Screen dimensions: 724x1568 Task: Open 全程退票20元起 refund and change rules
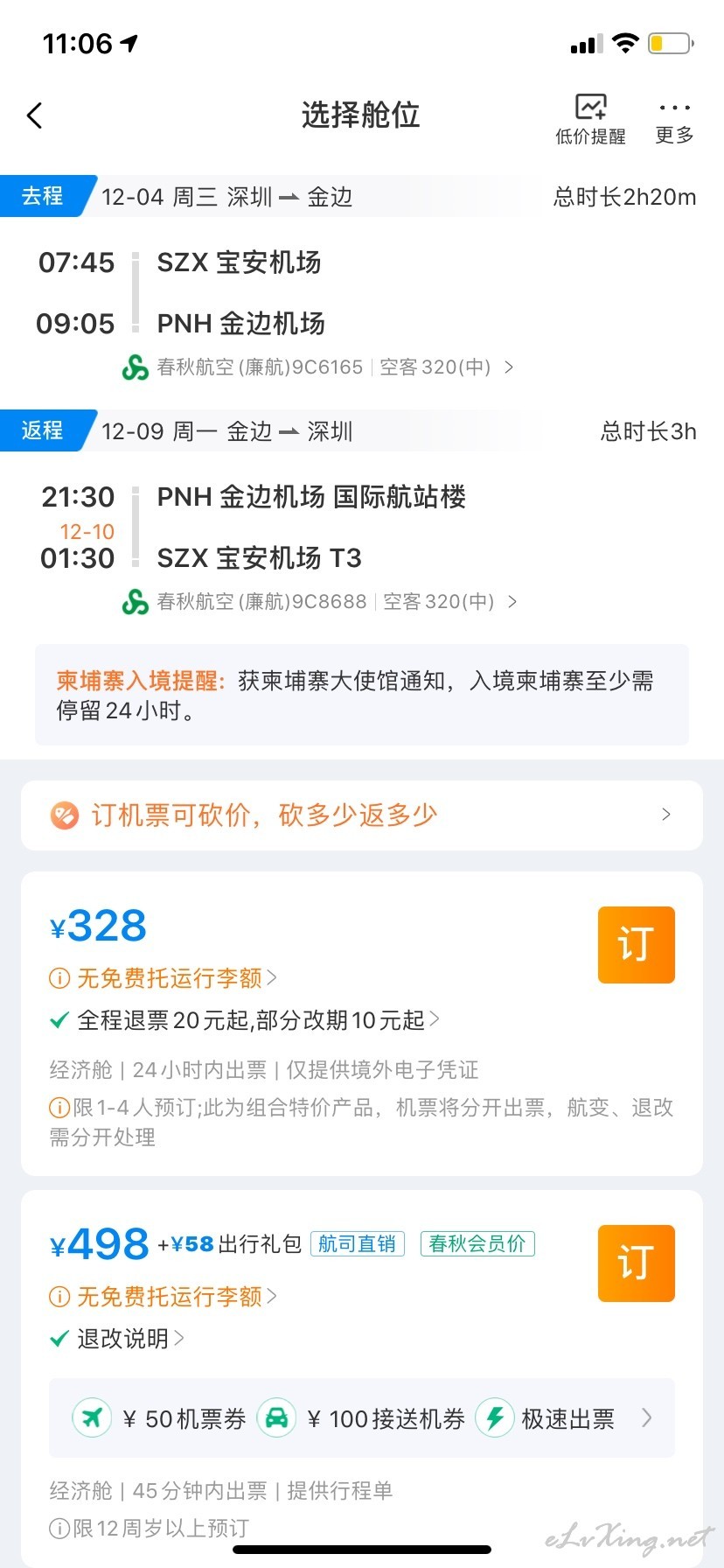[245, 1020]
